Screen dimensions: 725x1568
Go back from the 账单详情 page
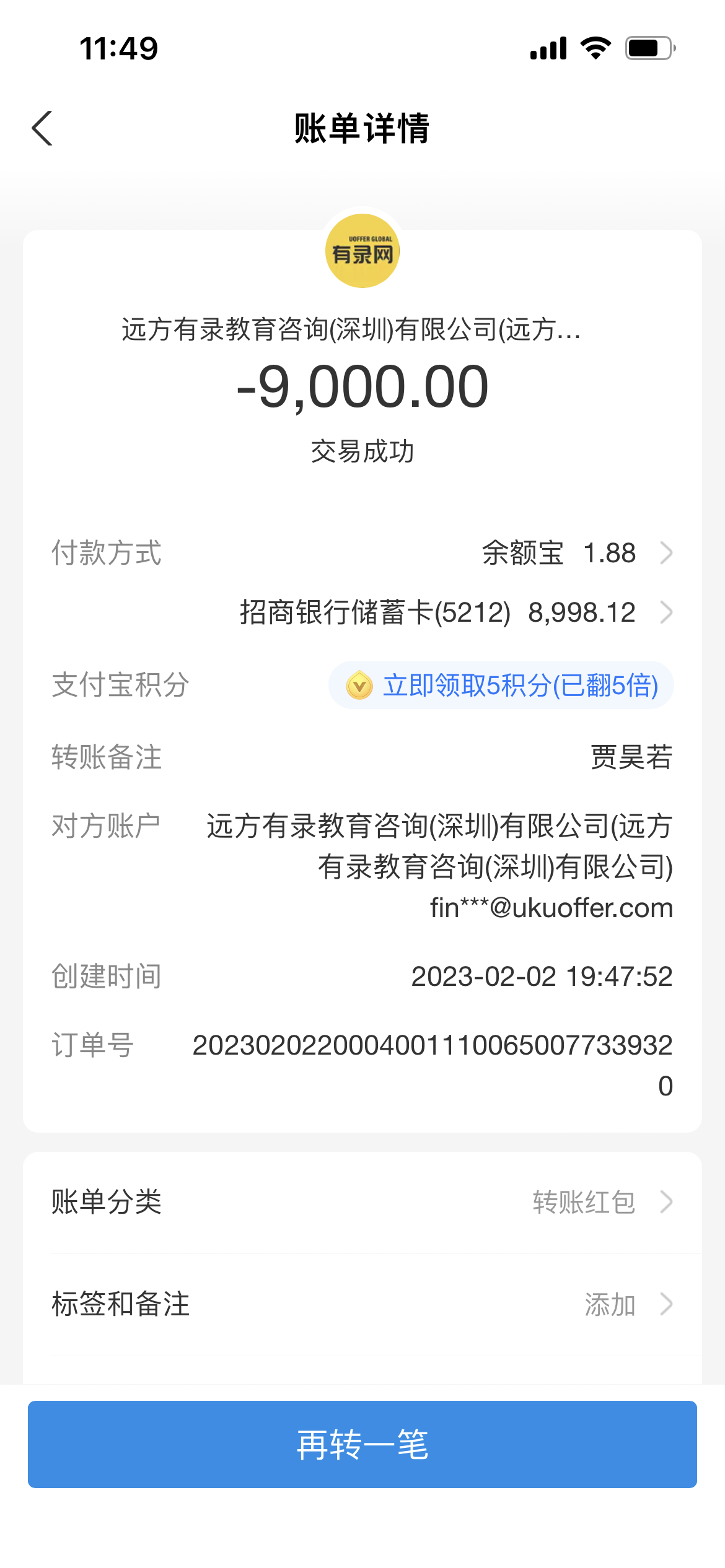point(42,128)
